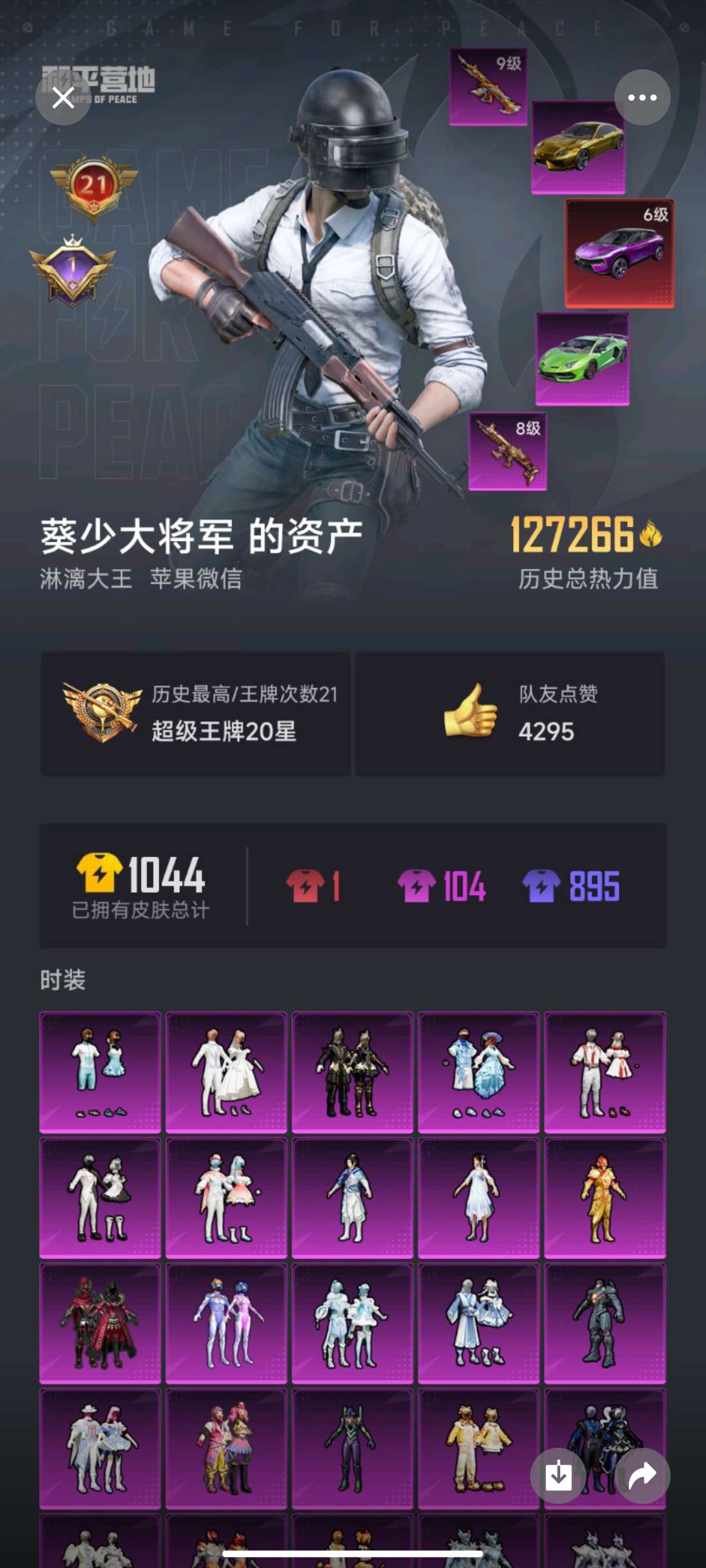The height and width of the screenshot is (1568, 706).
Task: Share this asset page
Action: (x=642, y=1475)
